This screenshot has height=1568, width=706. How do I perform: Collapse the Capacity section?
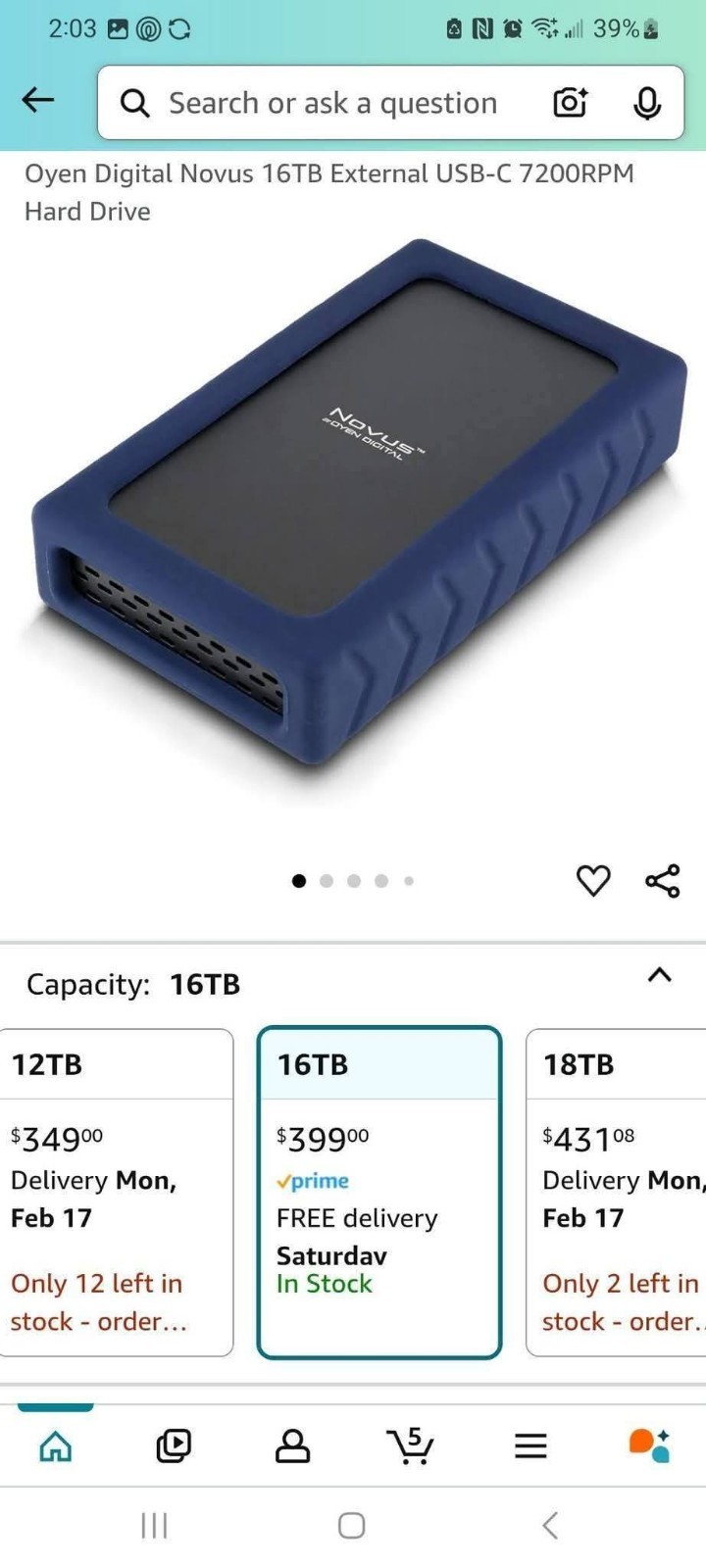pyautogui.click(x=660, y=975)
